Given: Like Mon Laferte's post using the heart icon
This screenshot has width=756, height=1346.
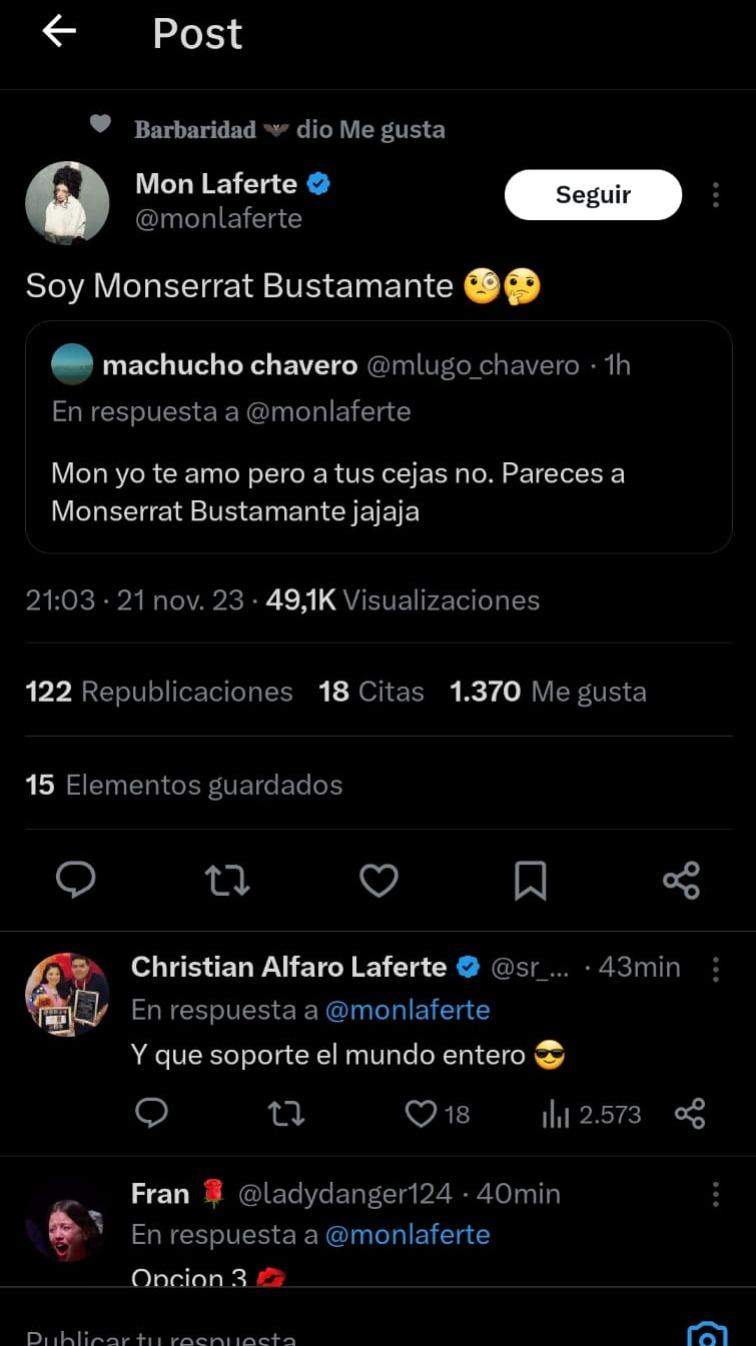Looking at the screenshot, I should coord(378,881).
